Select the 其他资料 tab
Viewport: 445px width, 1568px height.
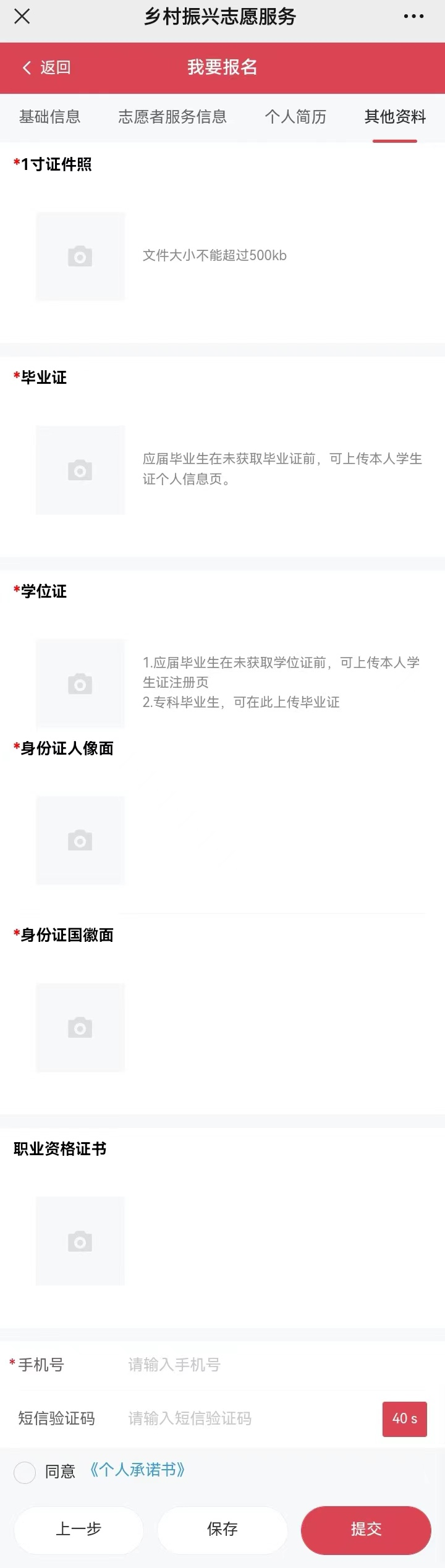(x=395, y=117)
